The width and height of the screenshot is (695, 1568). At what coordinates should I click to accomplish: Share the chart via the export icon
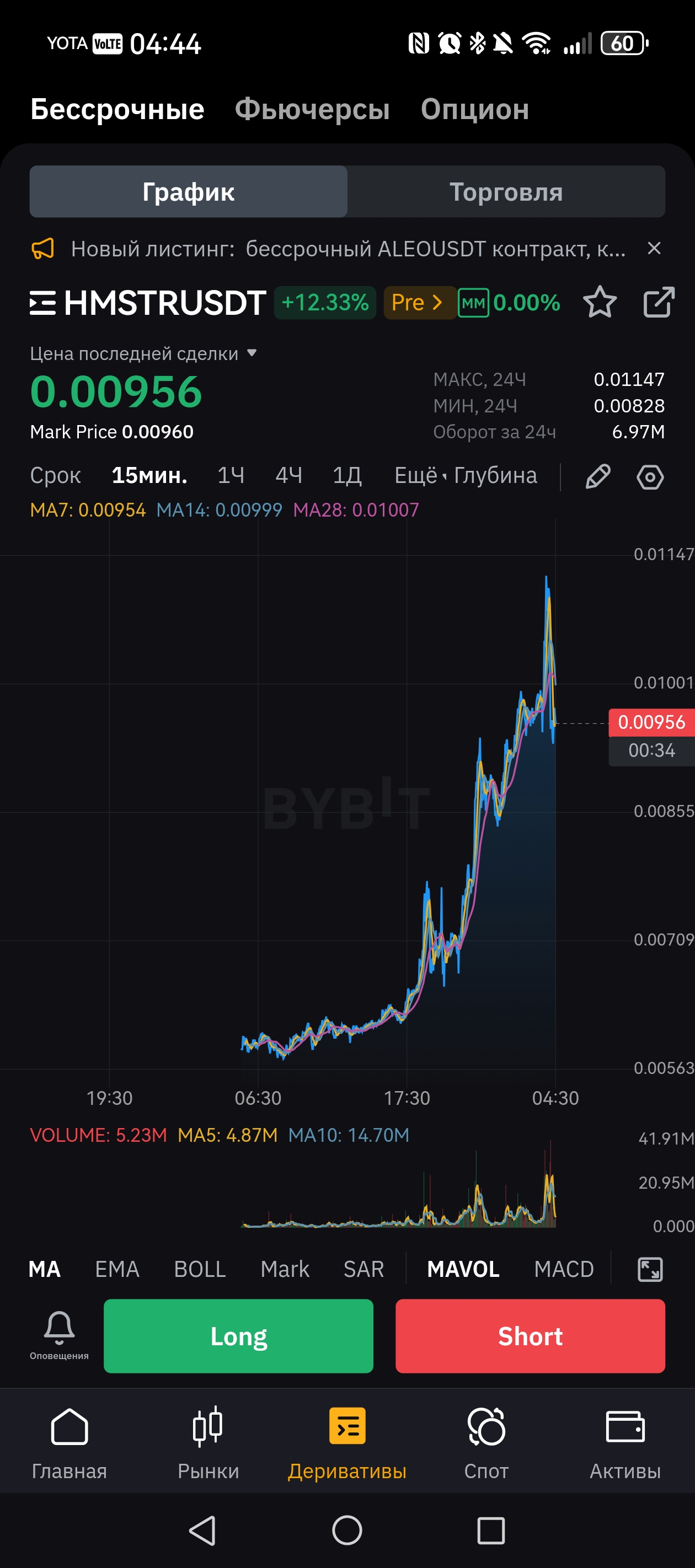click(x=659, y=303)
